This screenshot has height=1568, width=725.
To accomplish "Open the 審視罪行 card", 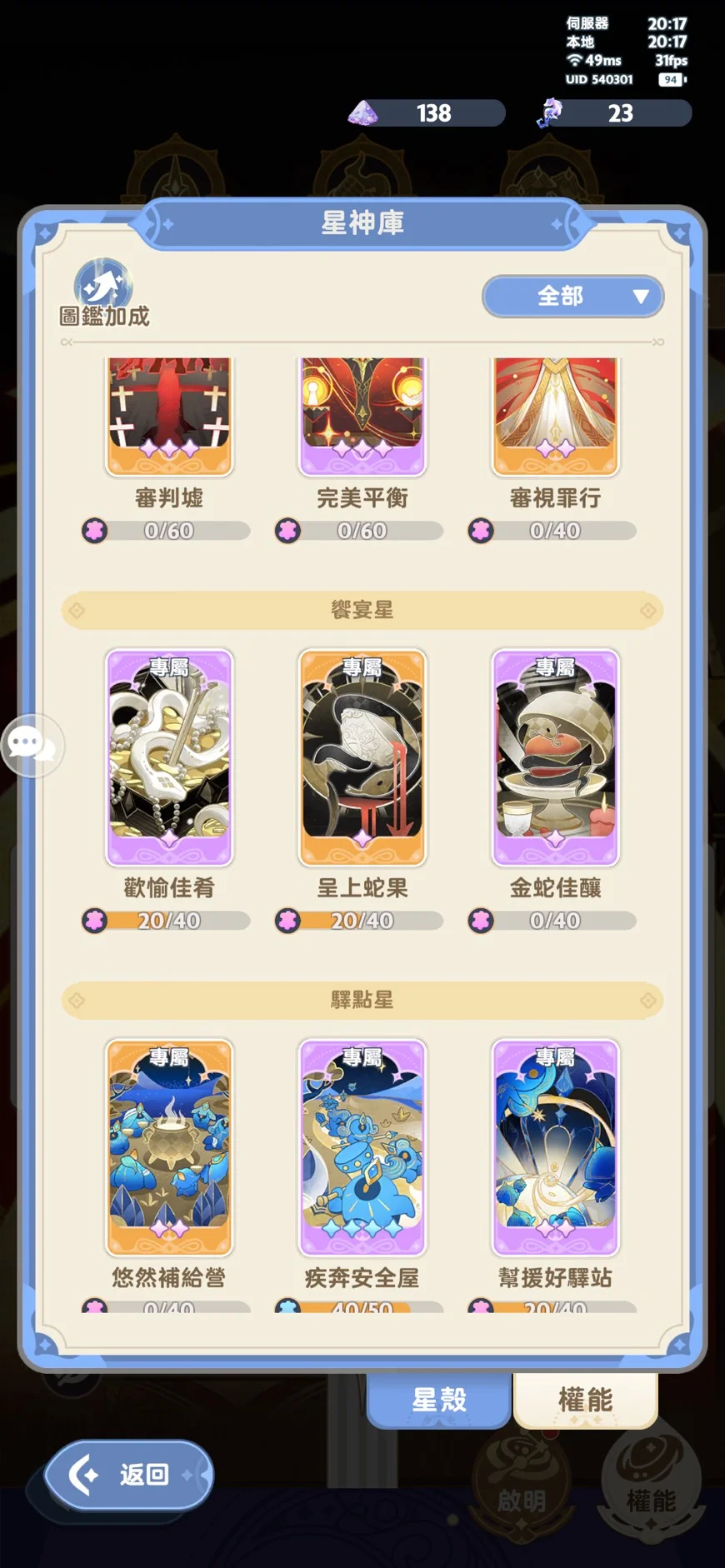I will click(x=556, y=417).
